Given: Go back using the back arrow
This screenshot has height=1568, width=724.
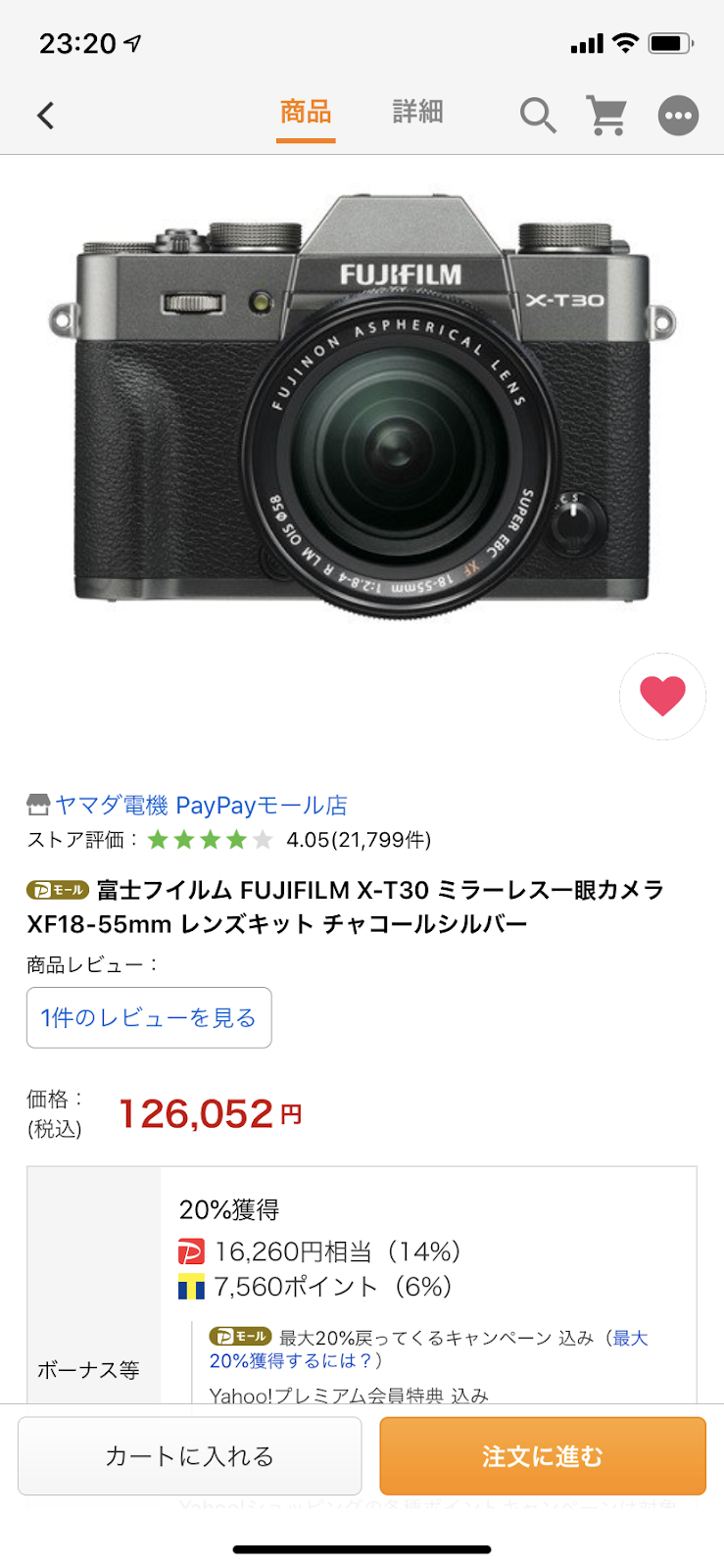Looking at the screenshot, I should pos(45,116).
